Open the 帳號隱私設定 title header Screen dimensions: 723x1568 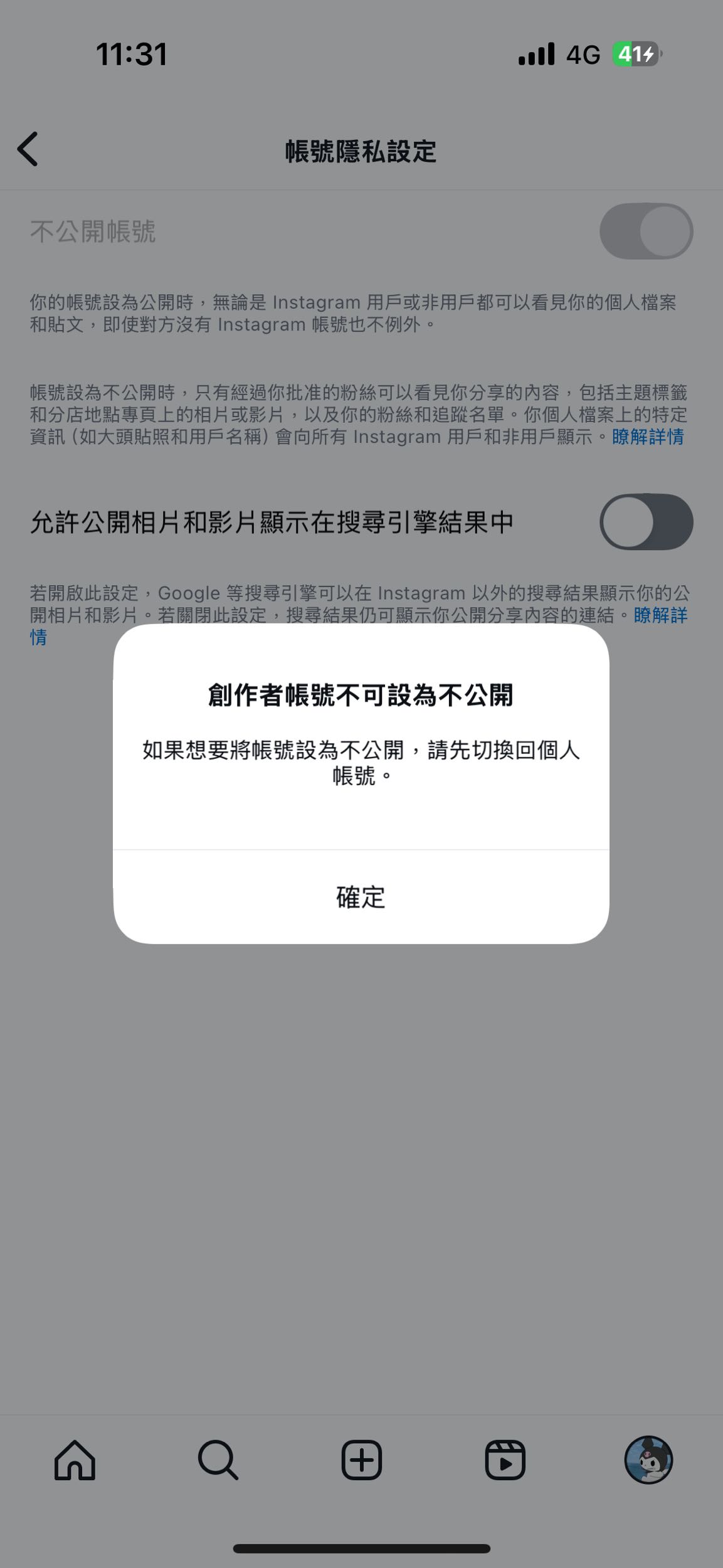[x=361, y=151]
